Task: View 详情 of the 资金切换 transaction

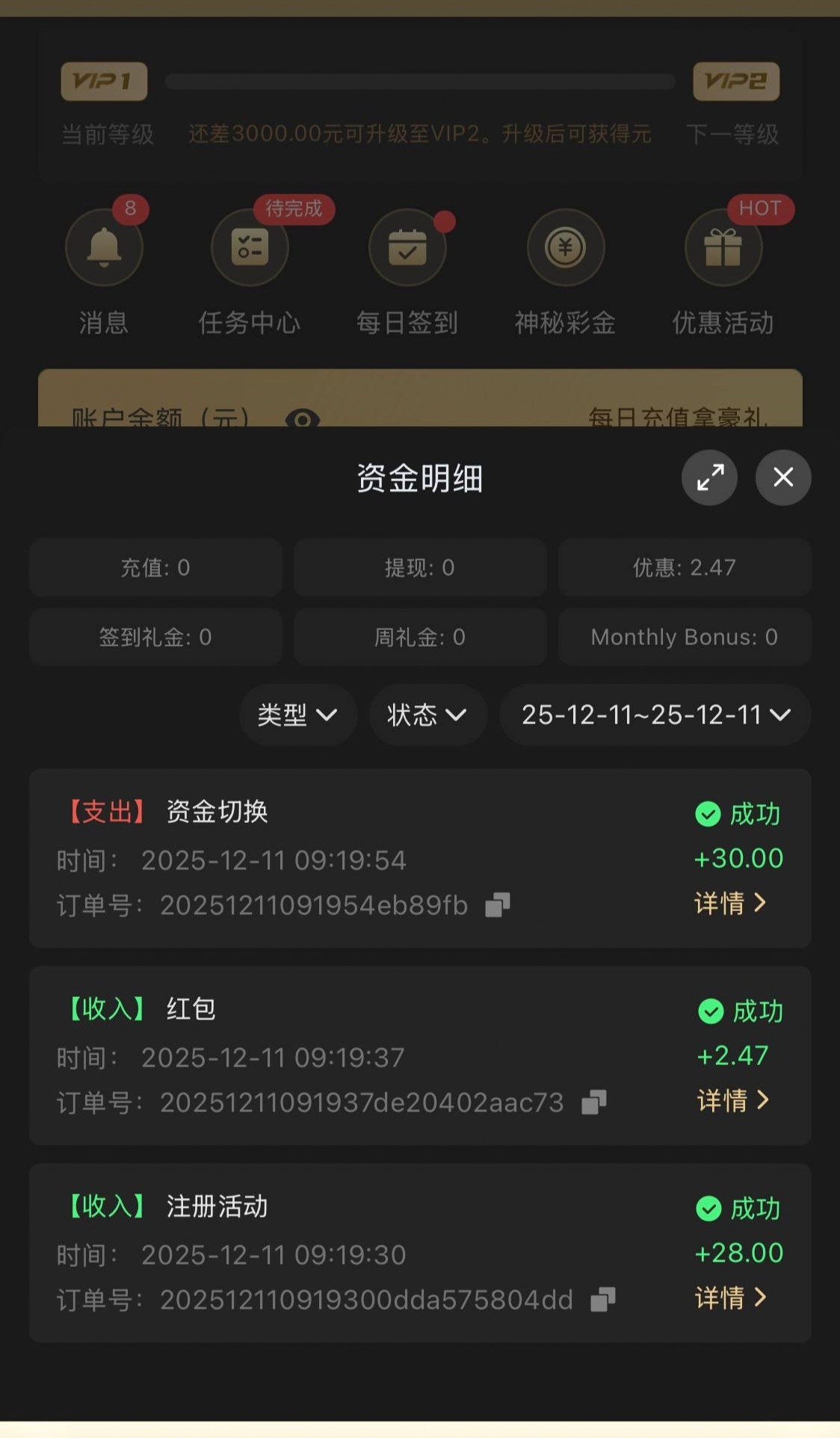Action: click(730, 903)
